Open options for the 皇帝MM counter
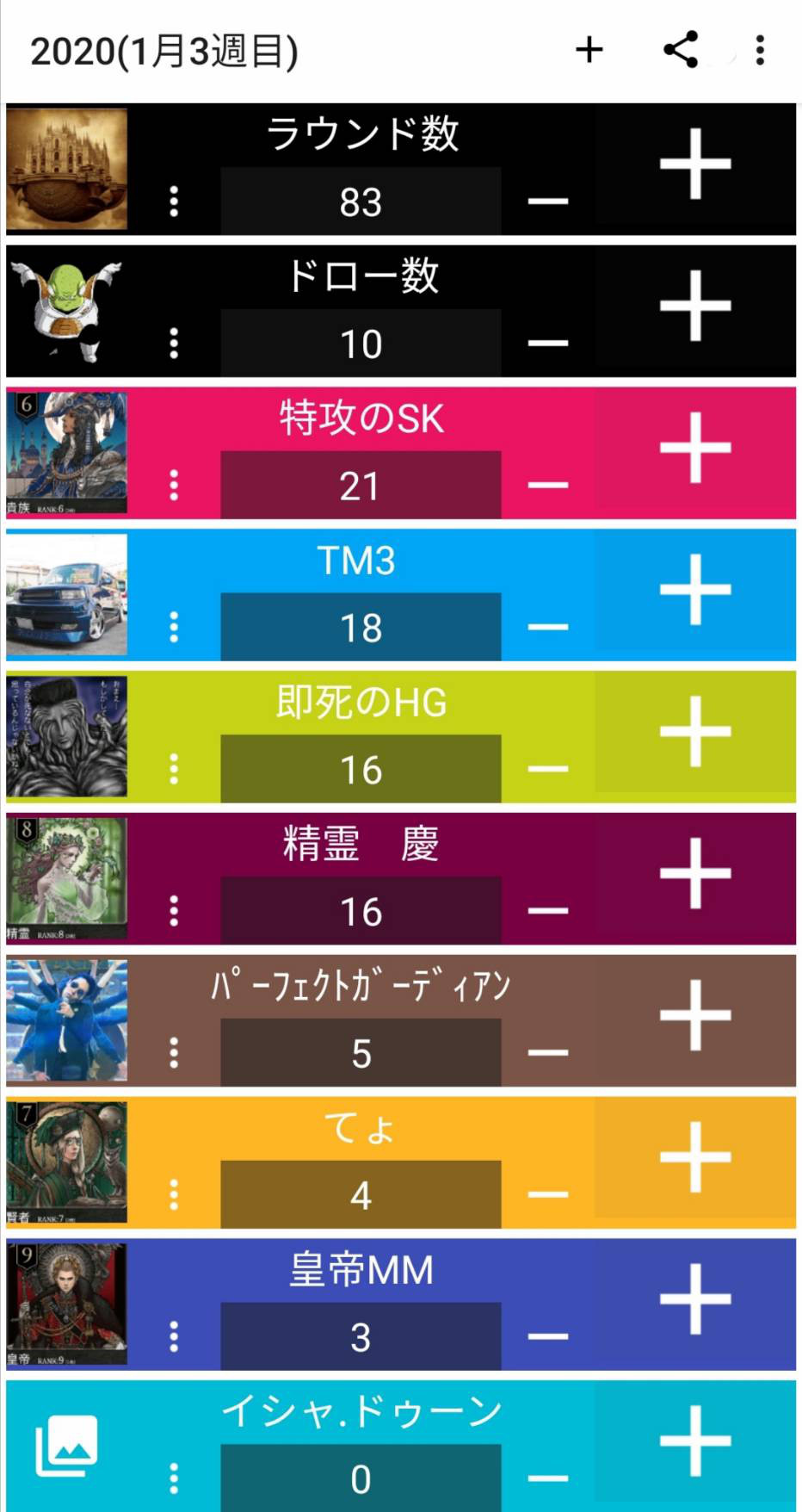The image size is (802, 1512). (174, 1337)
